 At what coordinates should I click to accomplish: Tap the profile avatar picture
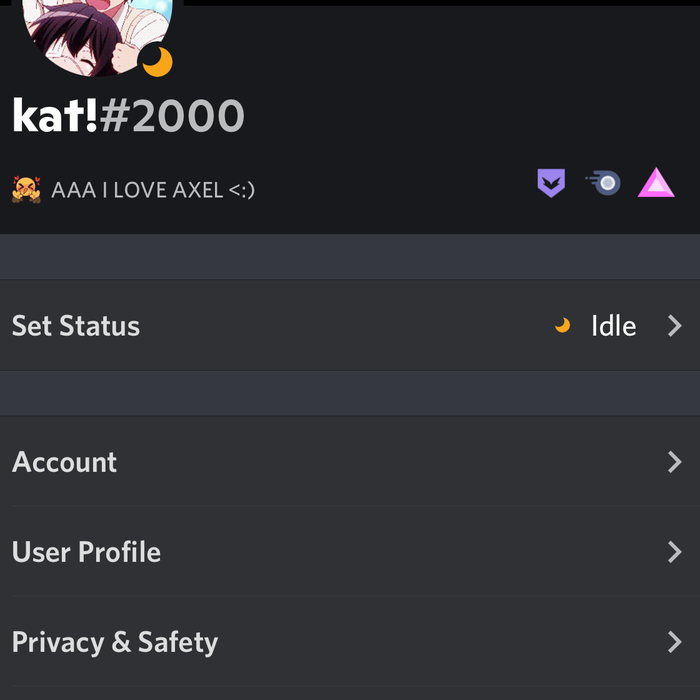pos(96,28)
